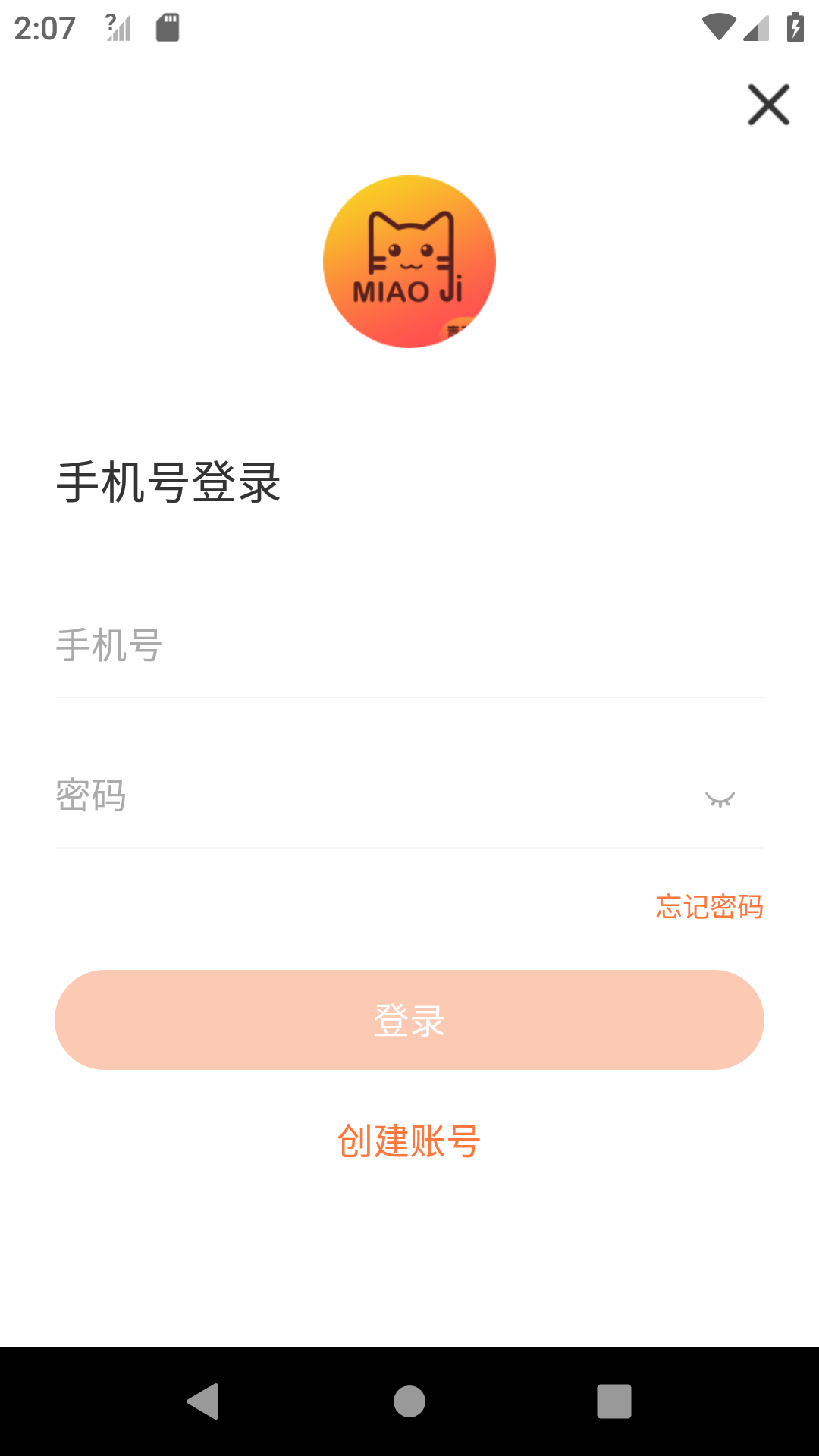Tap the charging battery icon

pyautogui.click(x=795, y=25)
